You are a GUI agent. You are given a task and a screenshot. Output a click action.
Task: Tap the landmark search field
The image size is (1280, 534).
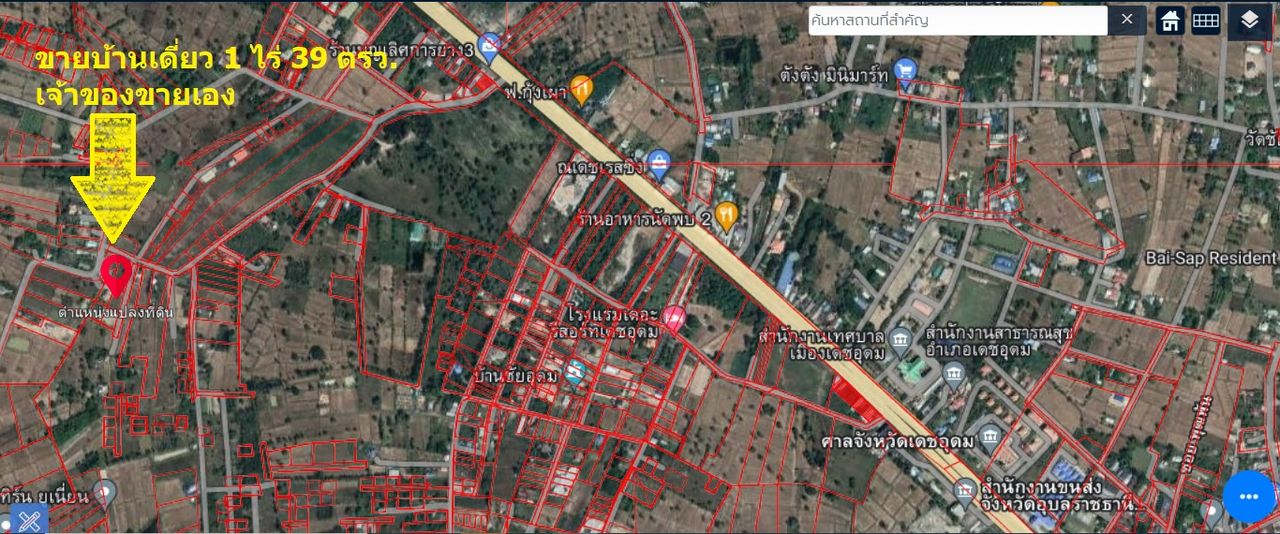[x=957, y=20]
